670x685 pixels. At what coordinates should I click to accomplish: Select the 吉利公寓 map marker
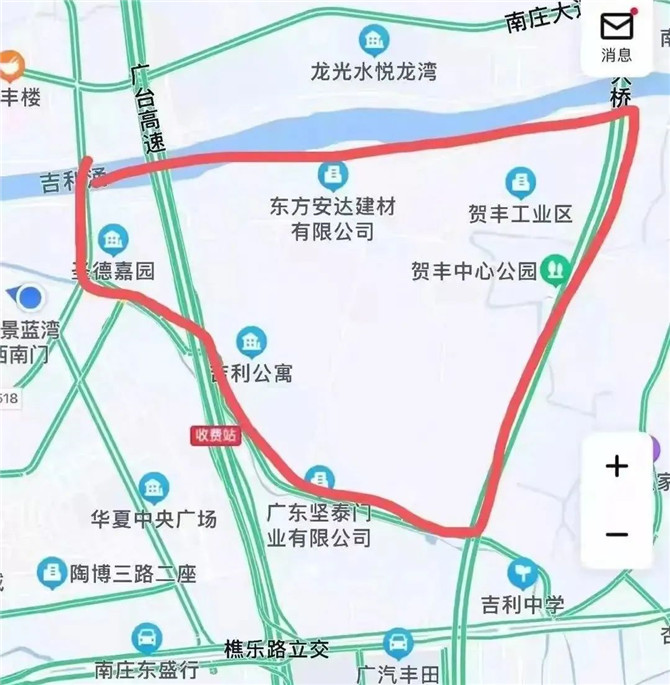click(251, 342)
